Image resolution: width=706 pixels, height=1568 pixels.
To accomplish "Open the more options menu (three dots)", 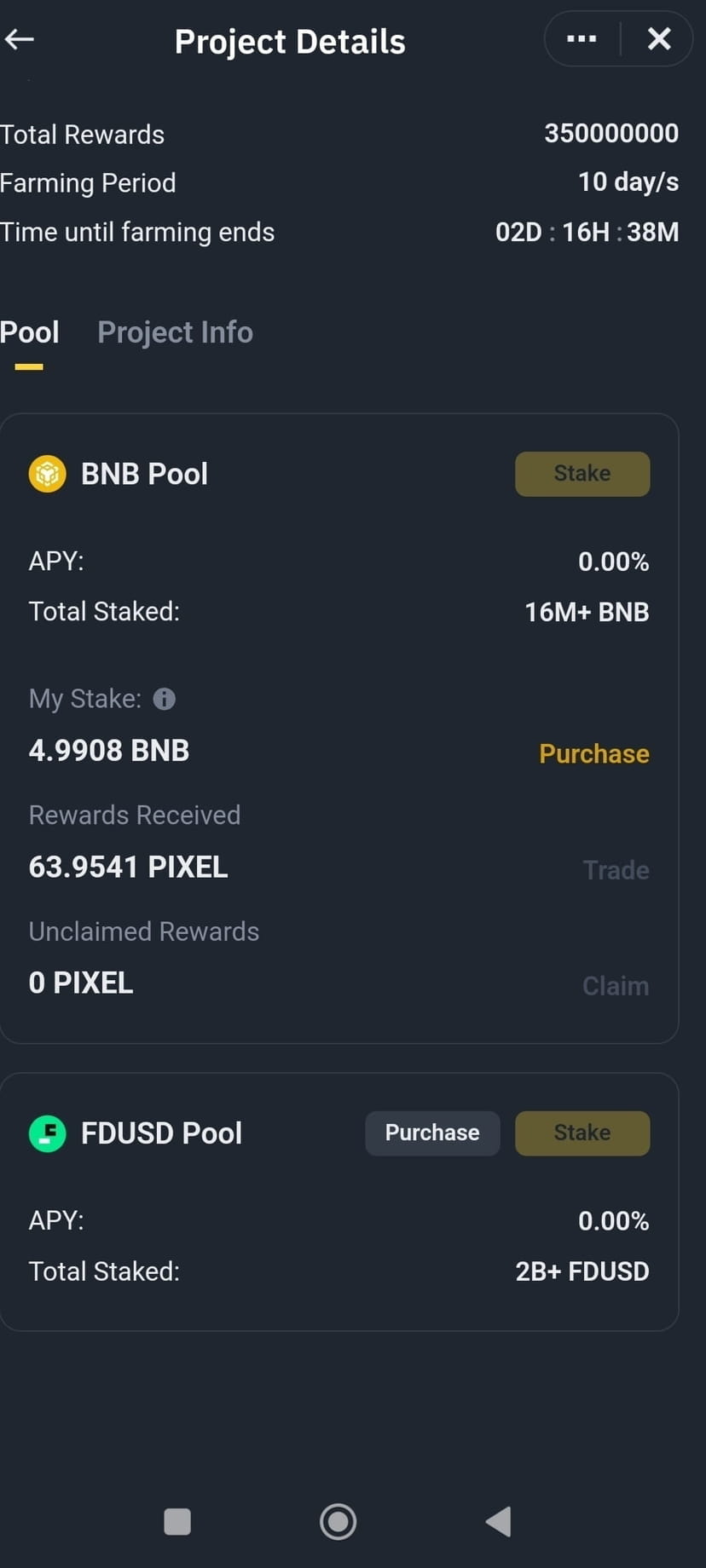I will point(581,38).
